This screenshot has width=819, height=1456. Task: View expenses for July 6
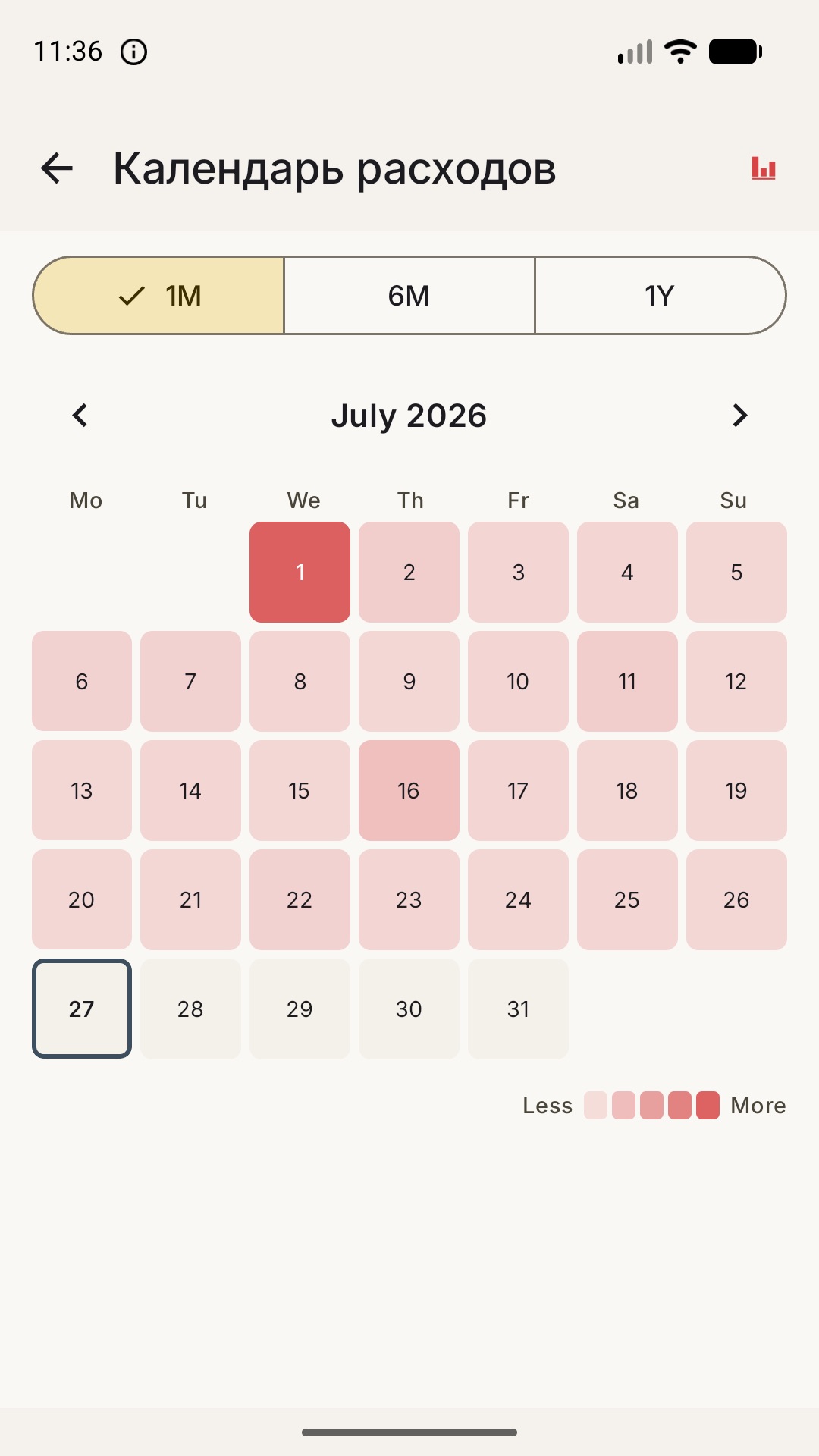pyautogui.click(x=82, y=681)
